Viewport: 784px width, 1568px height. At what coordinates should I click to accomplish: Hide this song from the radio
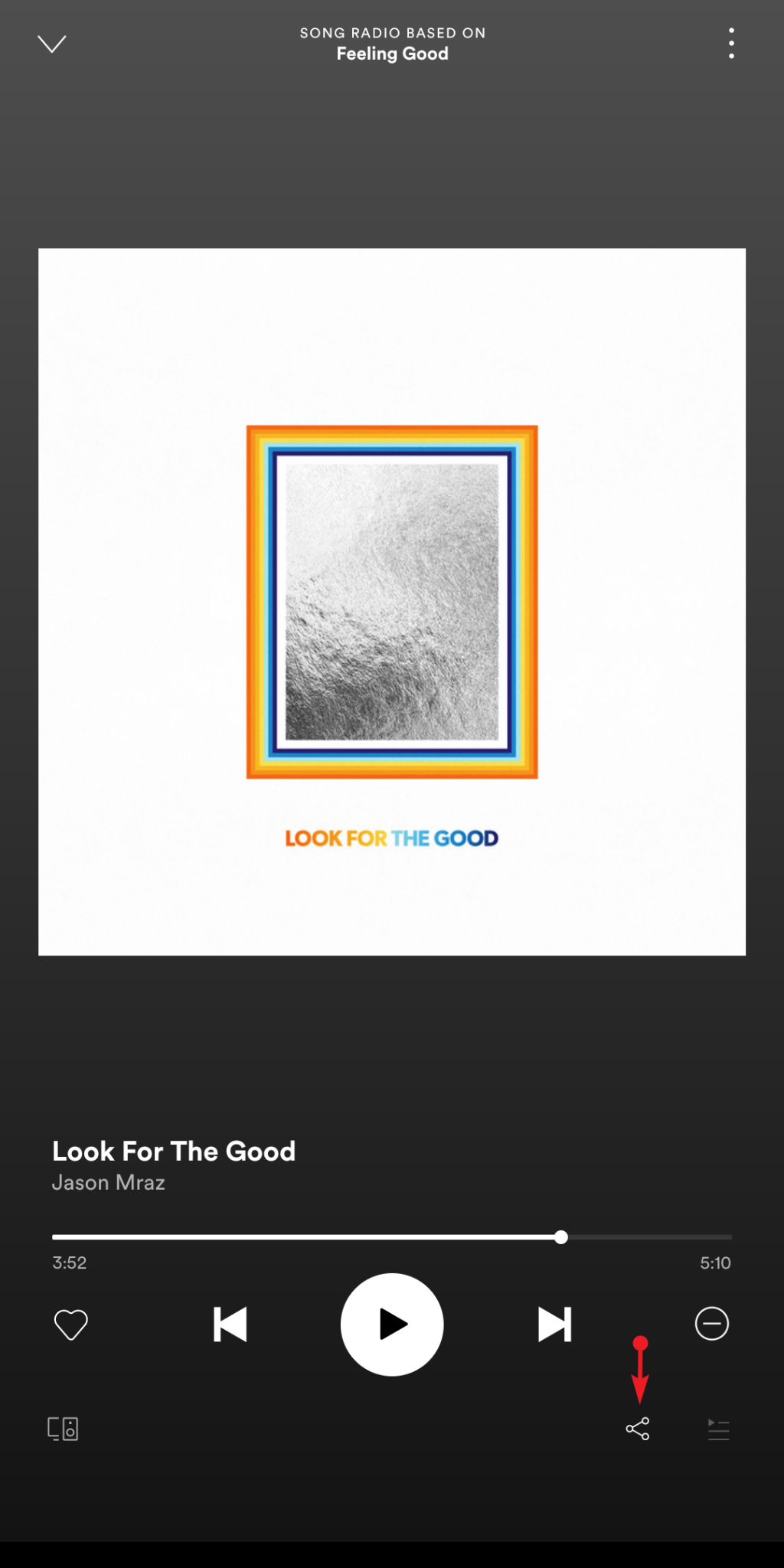(711, 1324)
